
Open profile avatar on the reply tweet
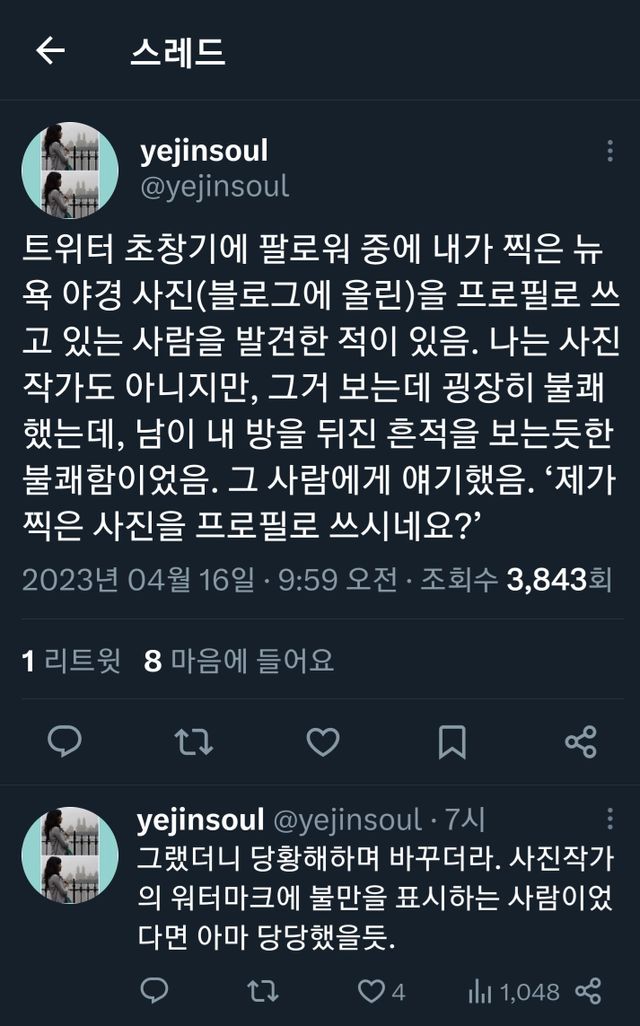coord(69,855)
